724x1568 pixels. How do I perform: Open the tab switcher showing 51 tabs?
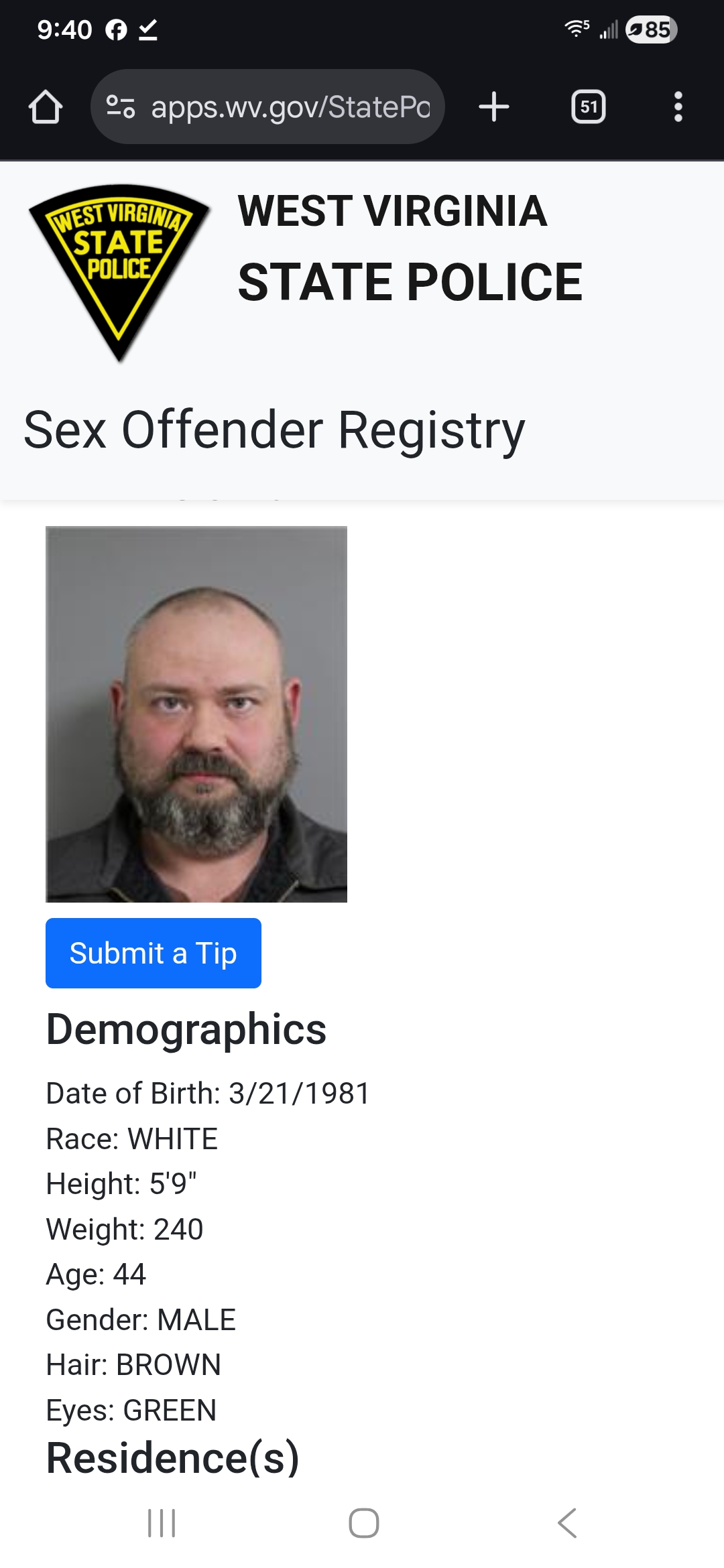pos(588,107)
